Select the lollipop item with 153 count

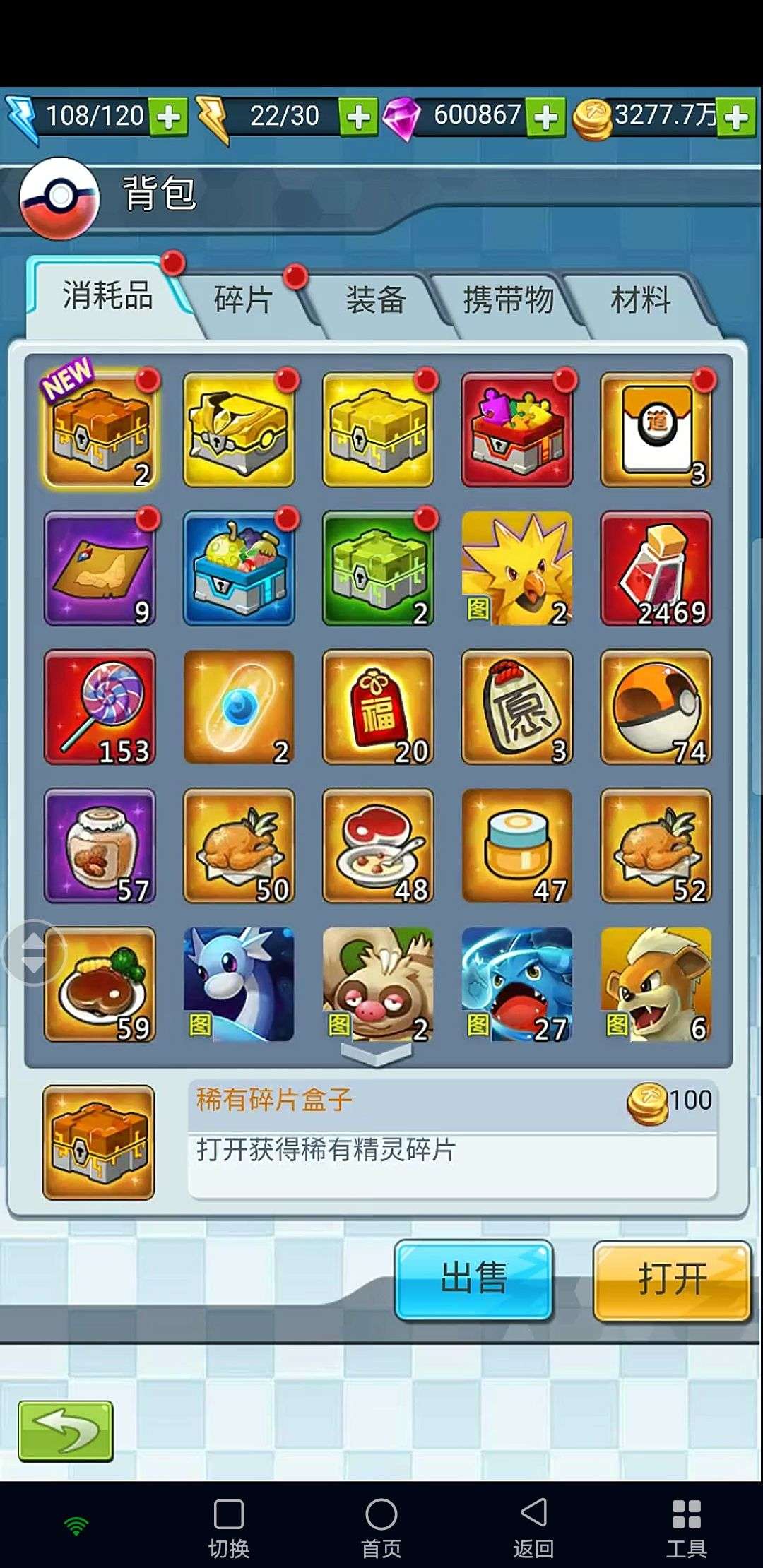(x=100, y=708)
